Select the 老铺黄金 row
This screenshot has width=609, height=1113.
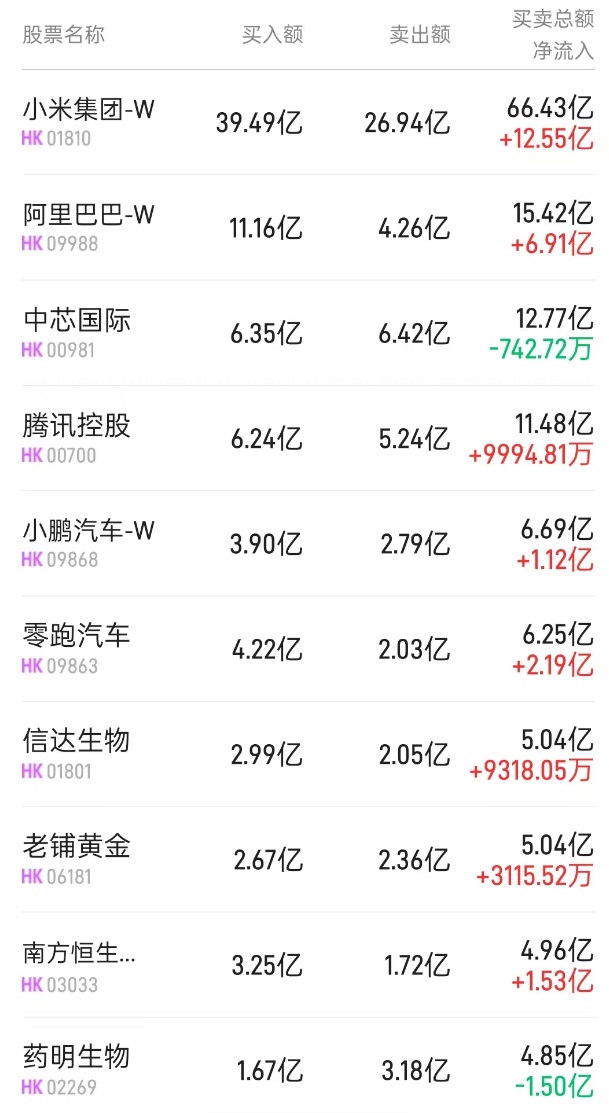(x=77, y=848)
